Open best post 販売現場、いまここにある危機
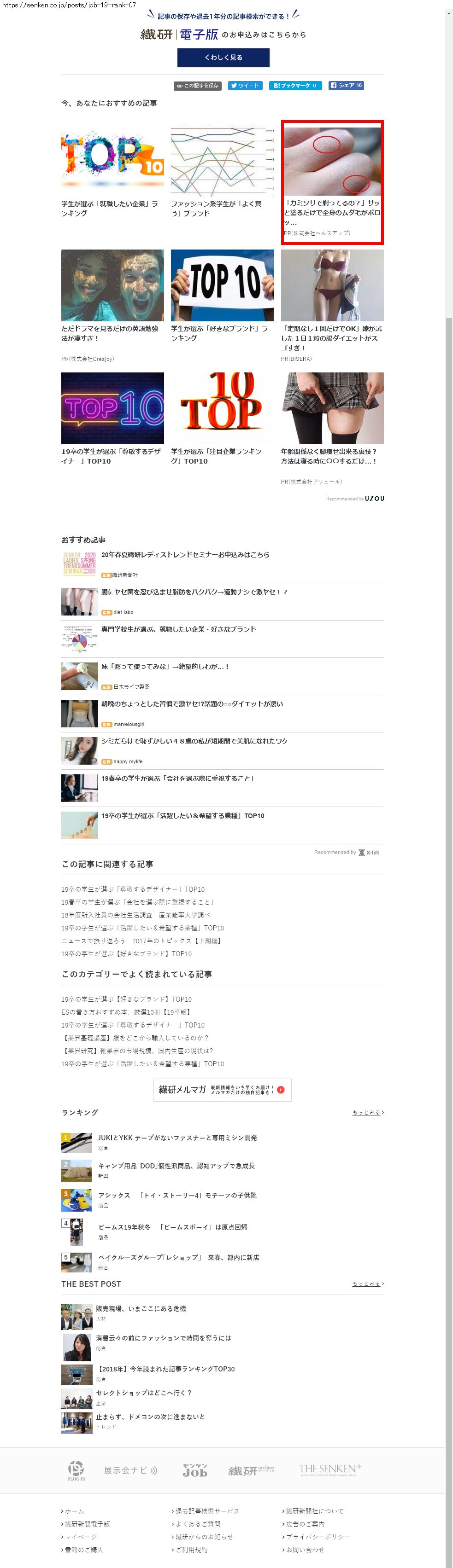The height and width of the screenshot is (1568, 453). pyautogui.click(x=140, y=1308)
